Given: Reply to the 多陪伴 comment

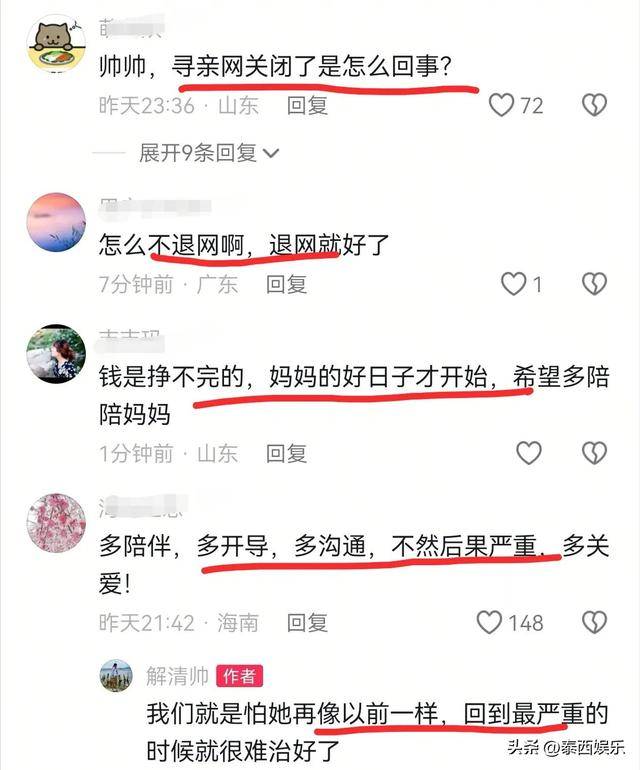Looking at the screenshot, I should click(x=307, y=623).
